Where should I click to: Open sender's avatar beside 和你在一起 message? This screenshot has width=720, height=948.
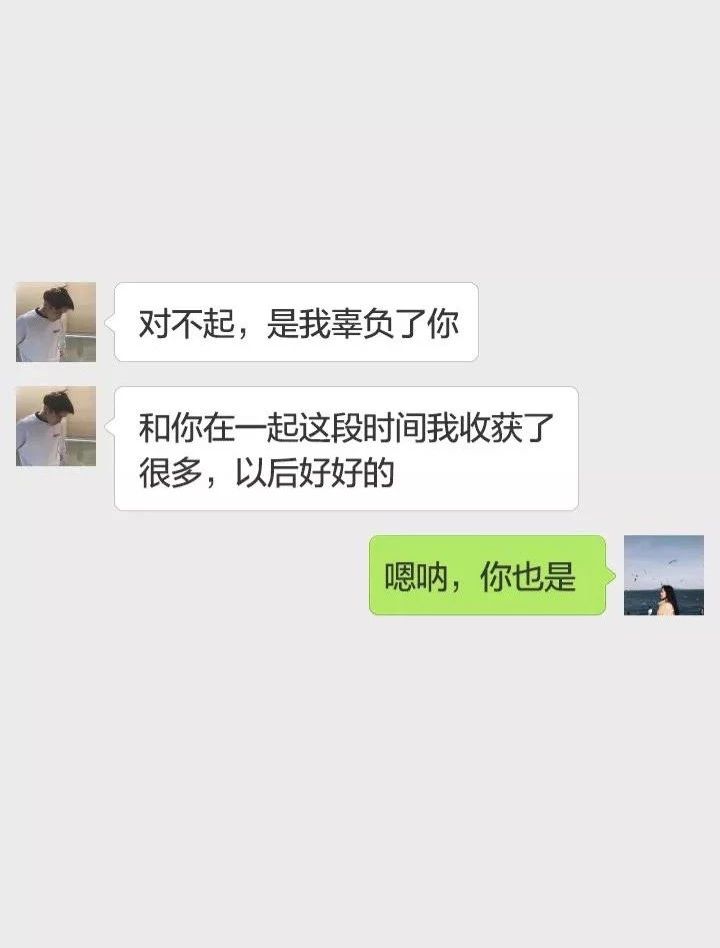[x=56, y=426]
